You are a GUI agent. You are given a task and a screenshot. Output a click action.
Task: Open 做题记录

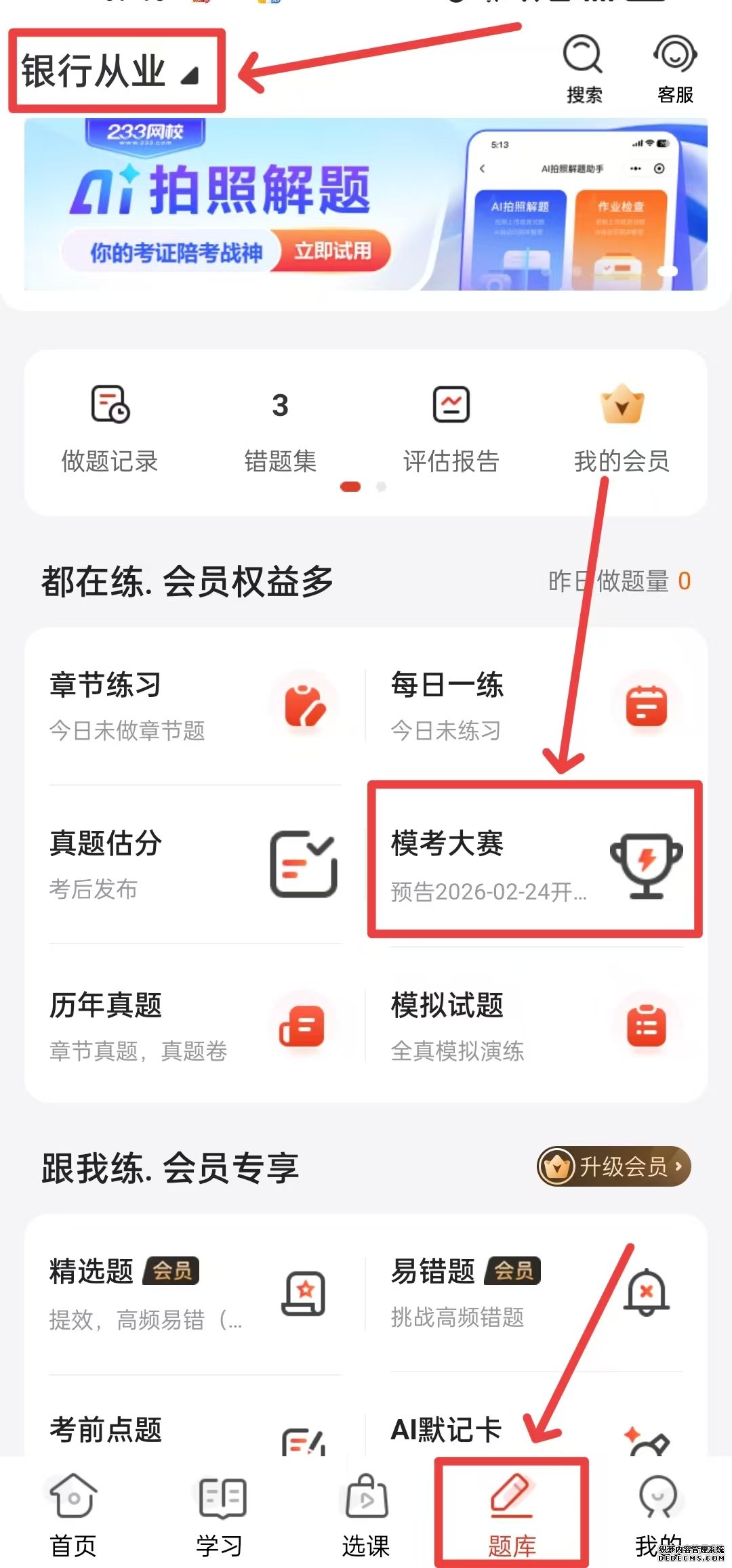click(110, 428)
